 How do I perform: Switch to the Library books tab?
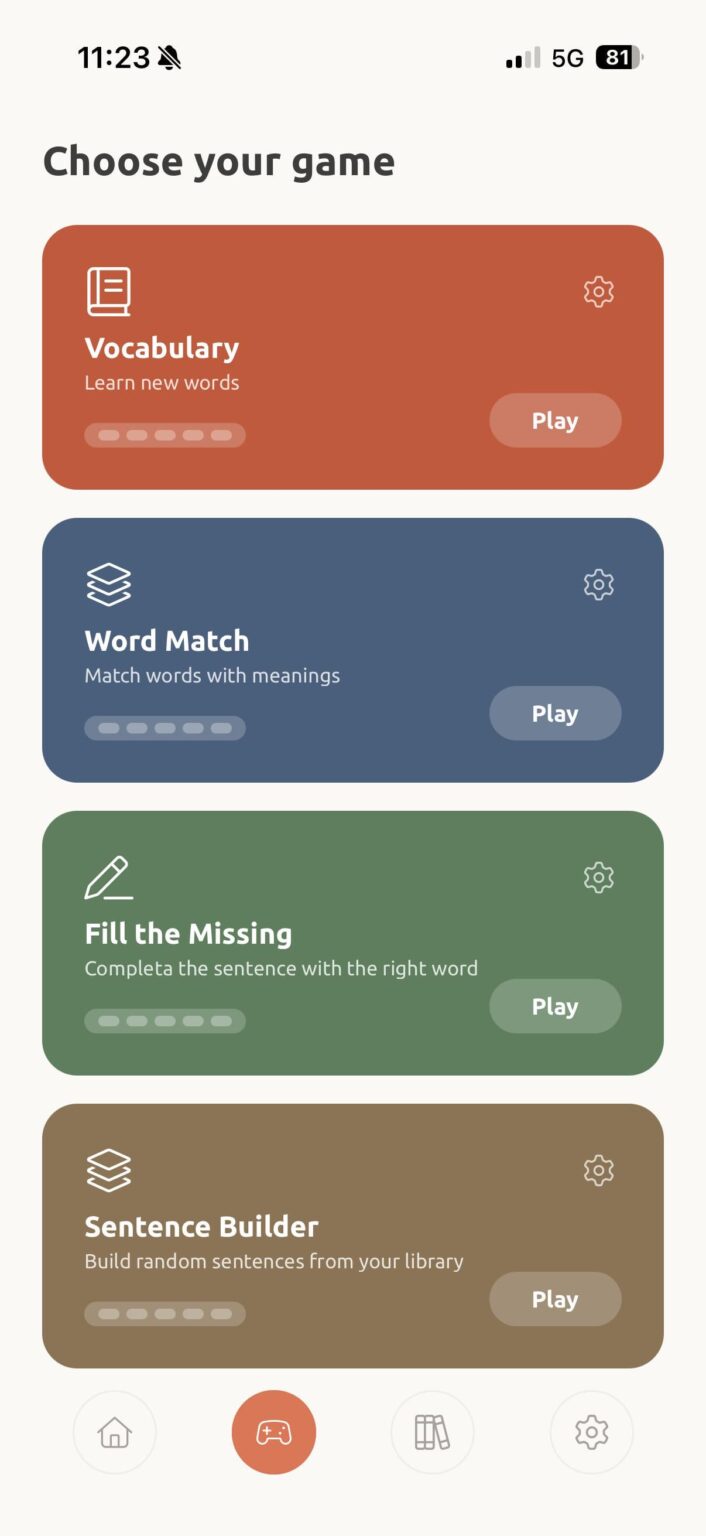click(432, 1432)
